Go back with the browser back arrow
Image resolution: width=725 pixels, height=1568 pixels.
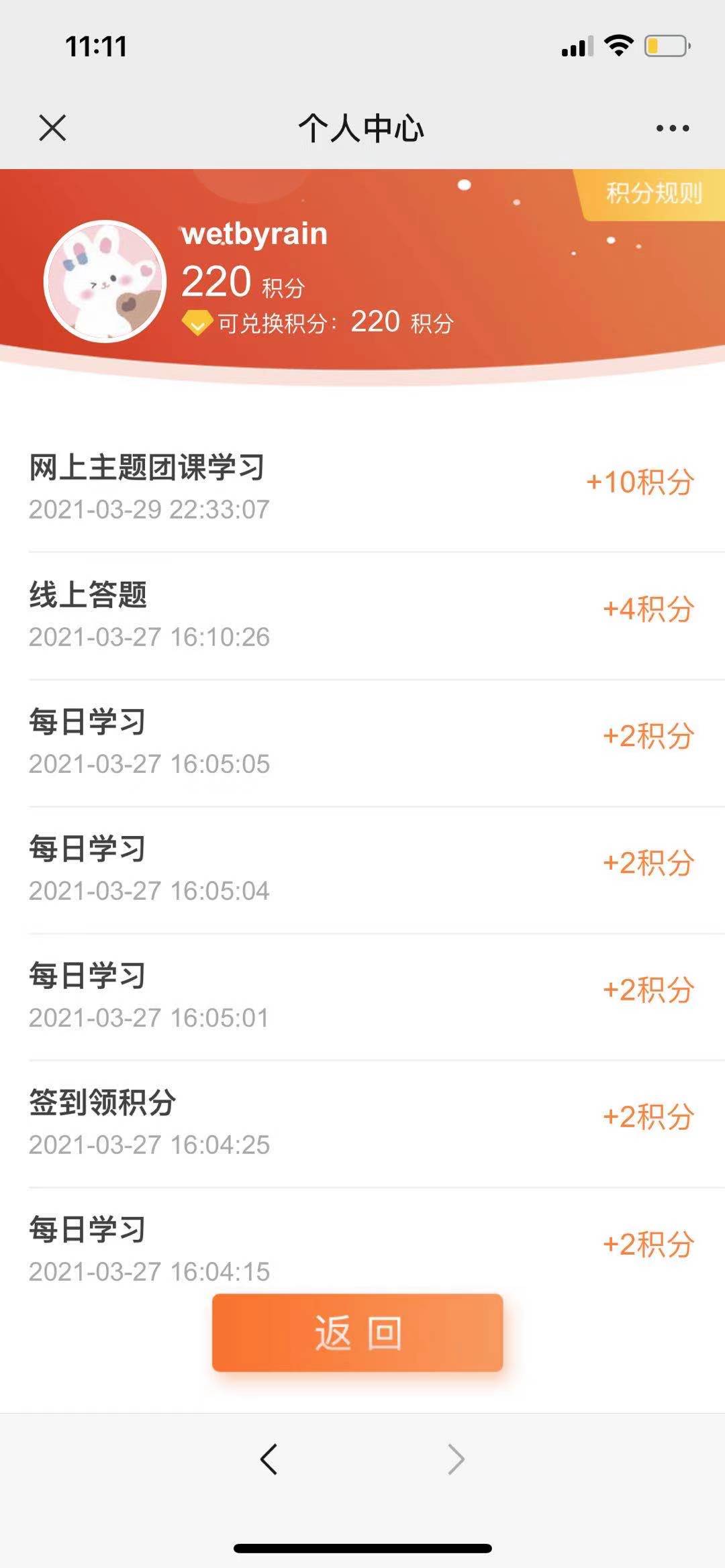[269, 1459]
